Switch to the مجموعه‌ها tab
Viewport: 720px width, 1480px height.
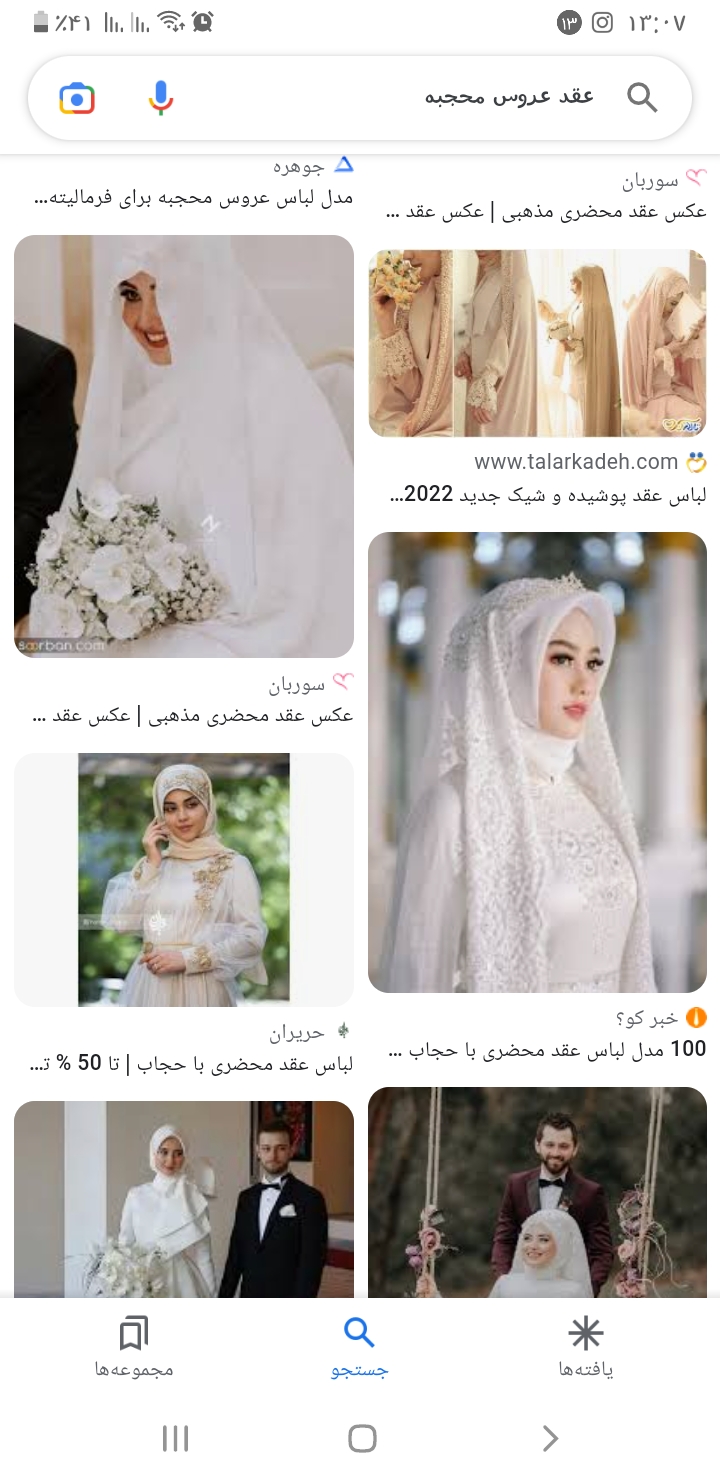click(x=133, y=1346)
